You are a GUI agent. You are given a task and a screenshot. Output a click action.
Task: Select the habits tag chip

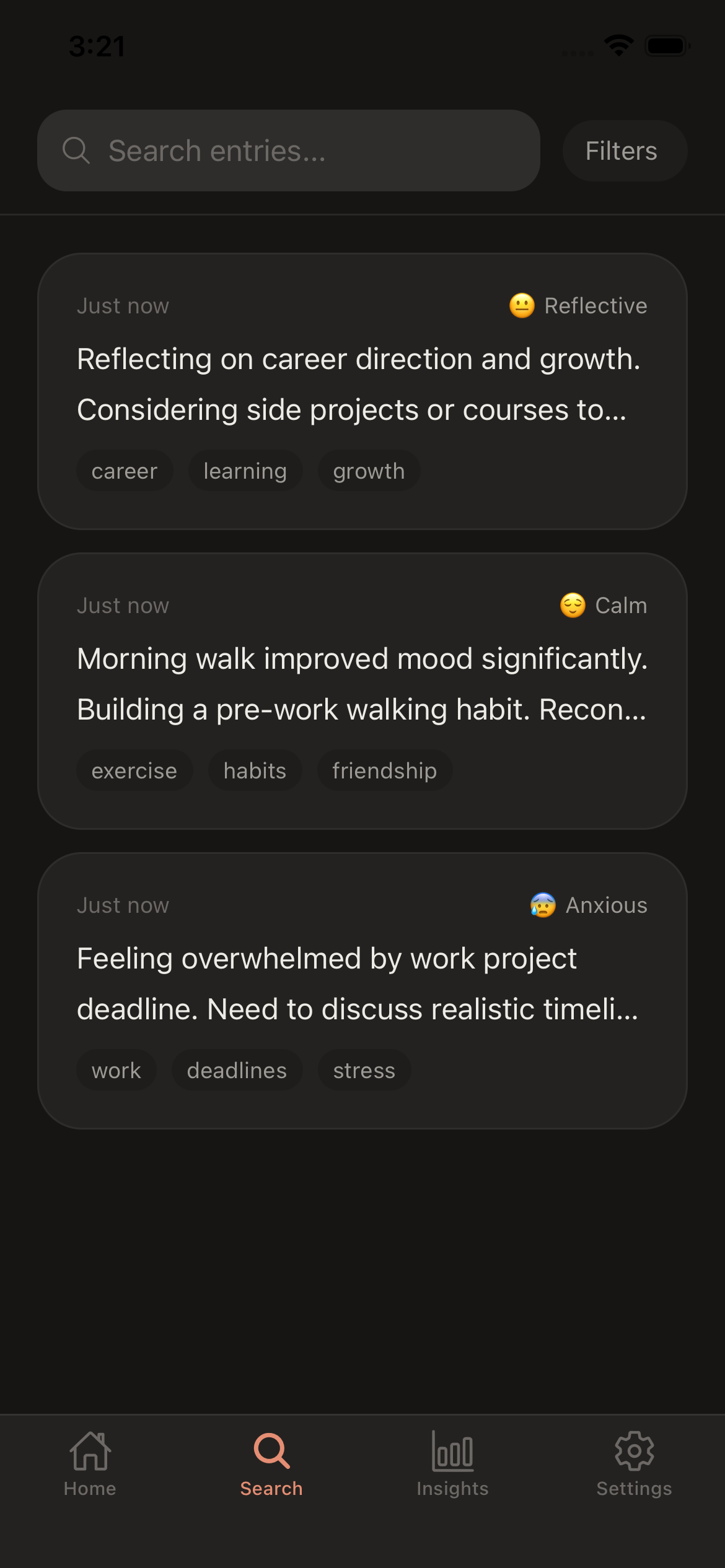coord(254,770)
